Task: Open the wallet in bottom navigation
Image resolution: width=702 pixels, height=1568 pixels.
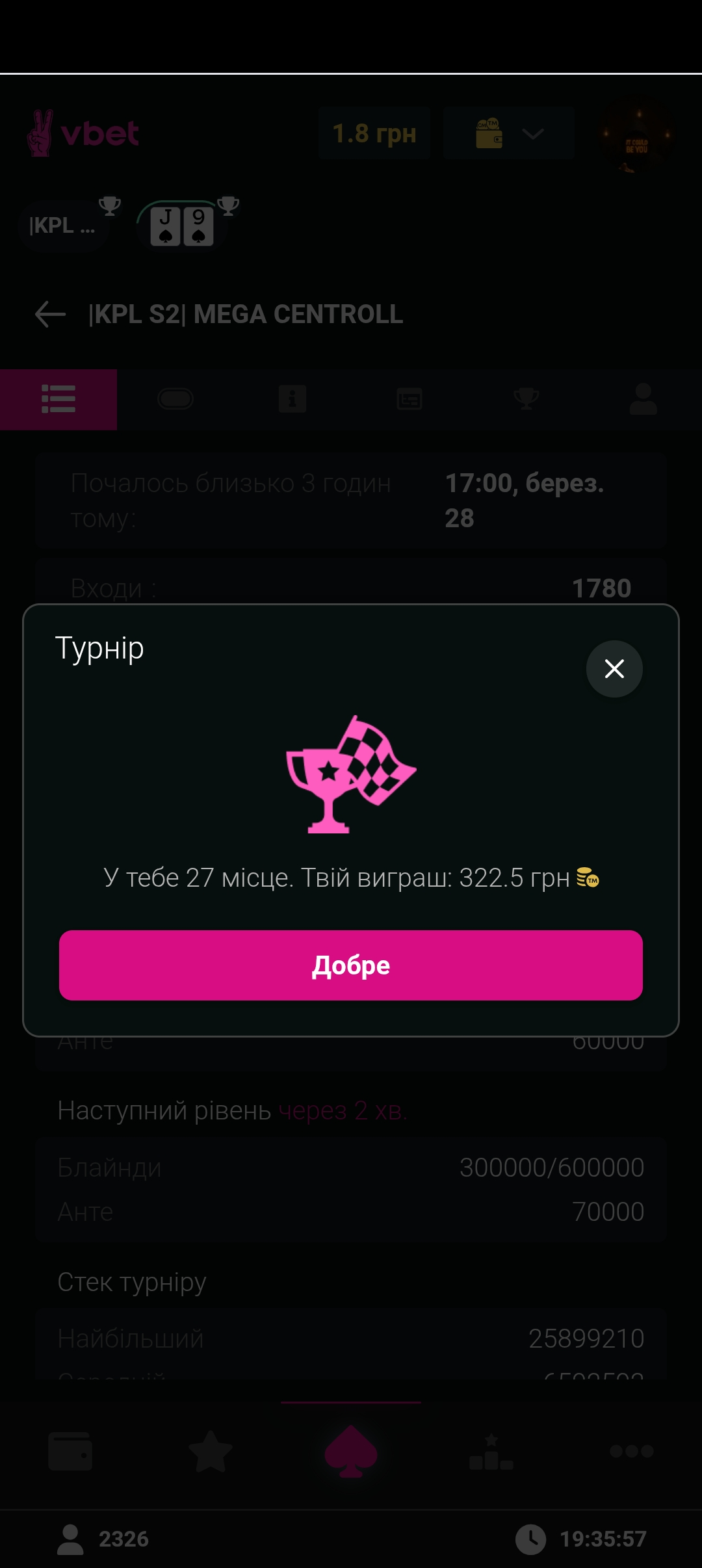Action: point(70,1451)
